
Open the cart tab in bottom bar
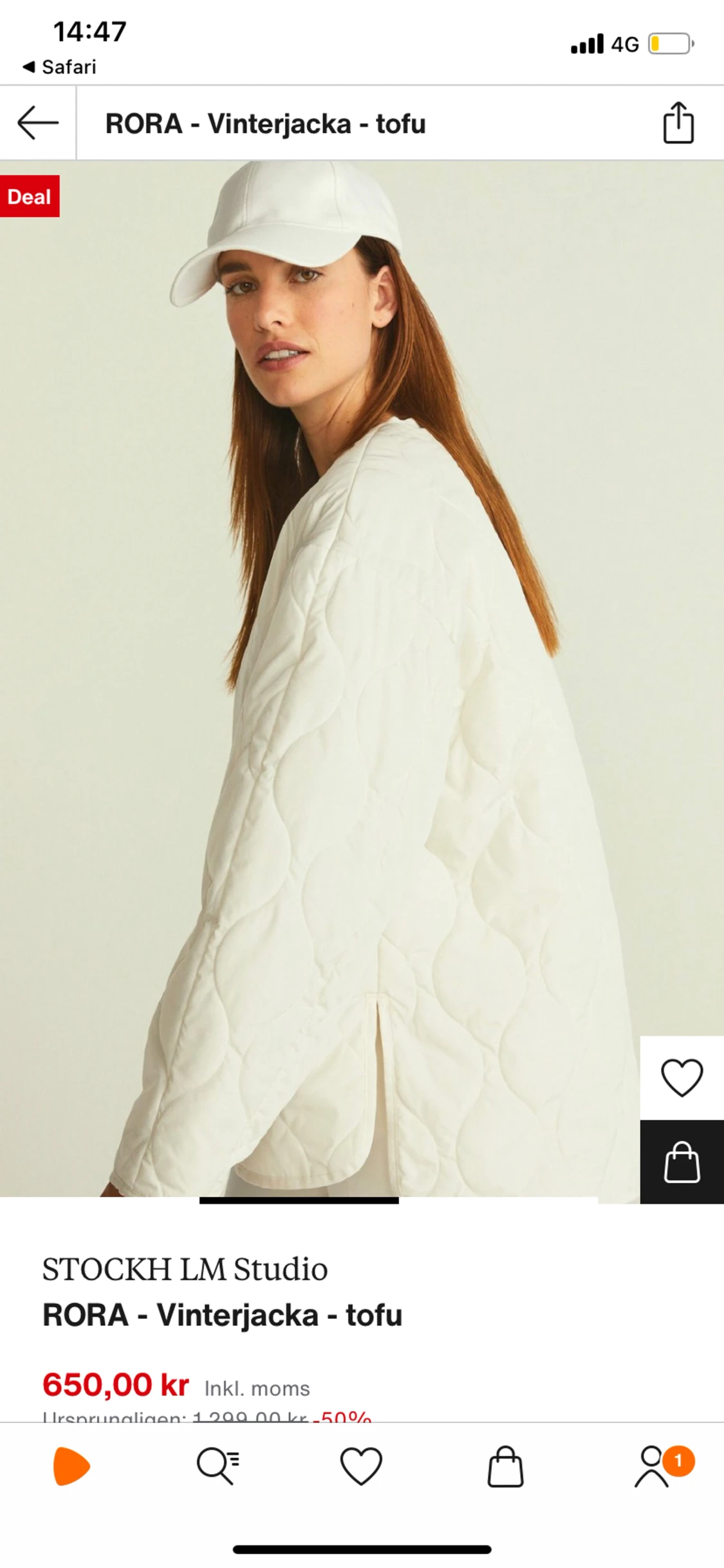point(505,1466)
